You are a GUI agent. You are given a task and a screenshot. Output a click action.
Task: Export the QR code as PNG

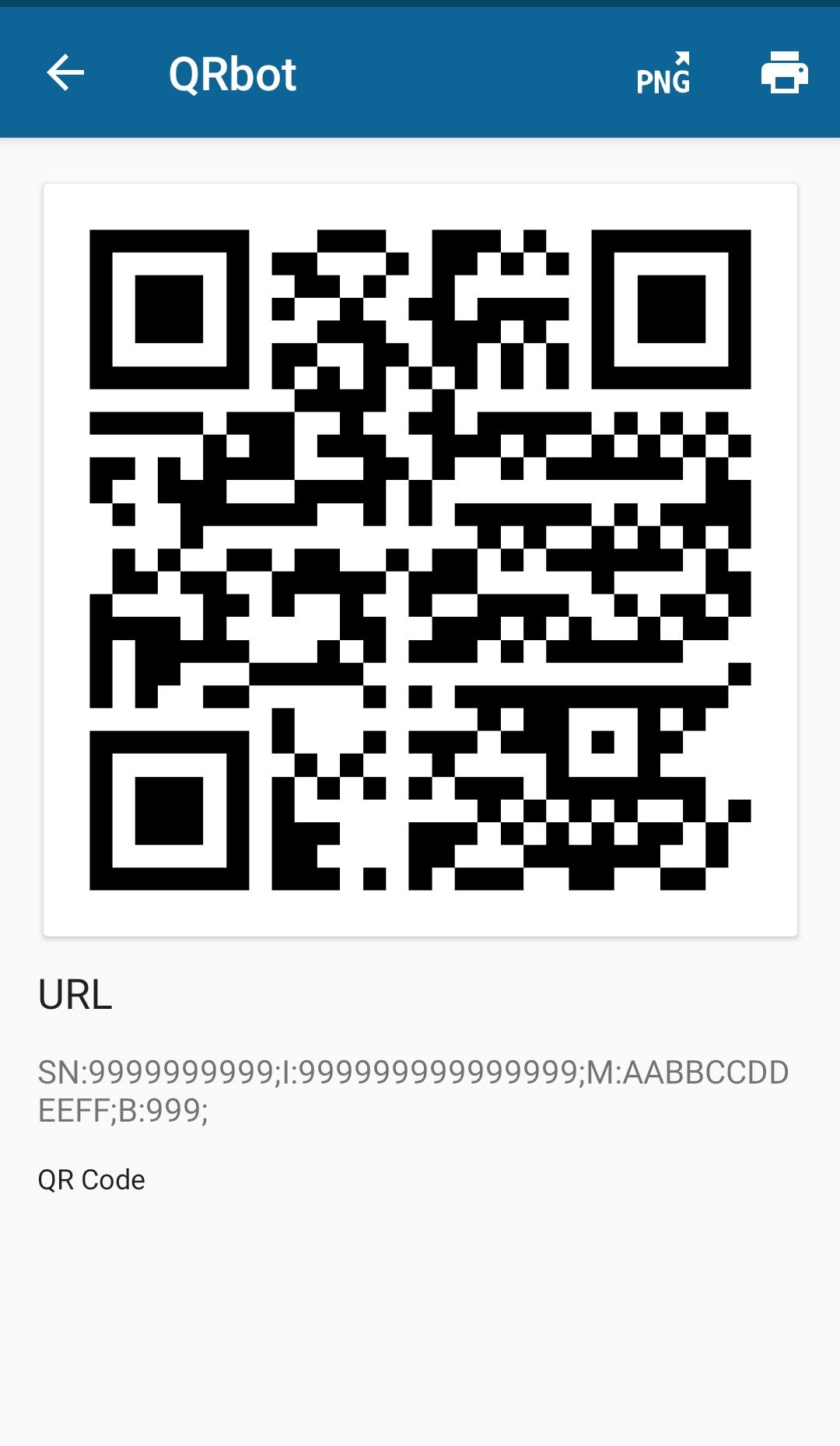click(663, 73)
